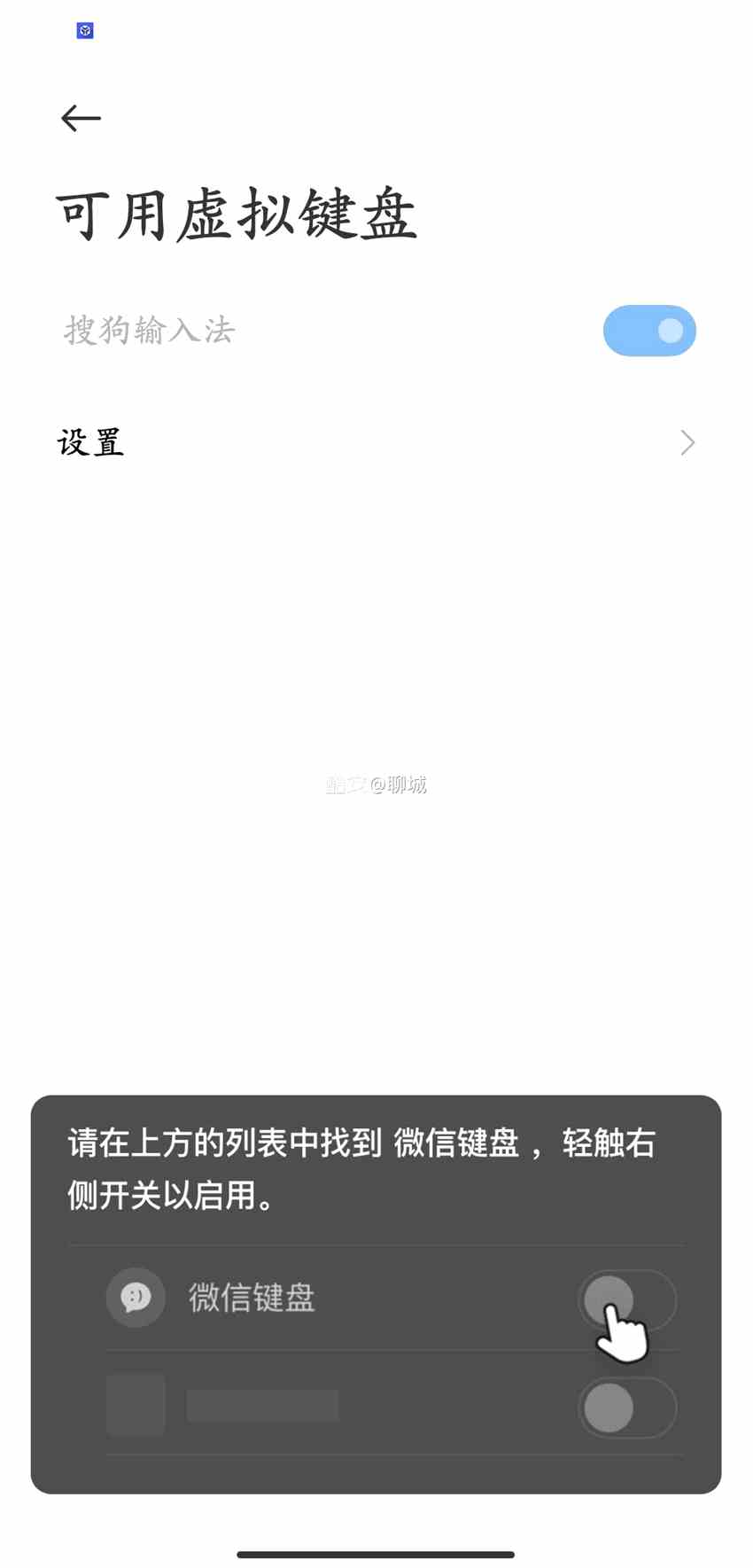
Task: Toggle the 搜狗输入法 keyboard switch
Action: tap(648, 331)
